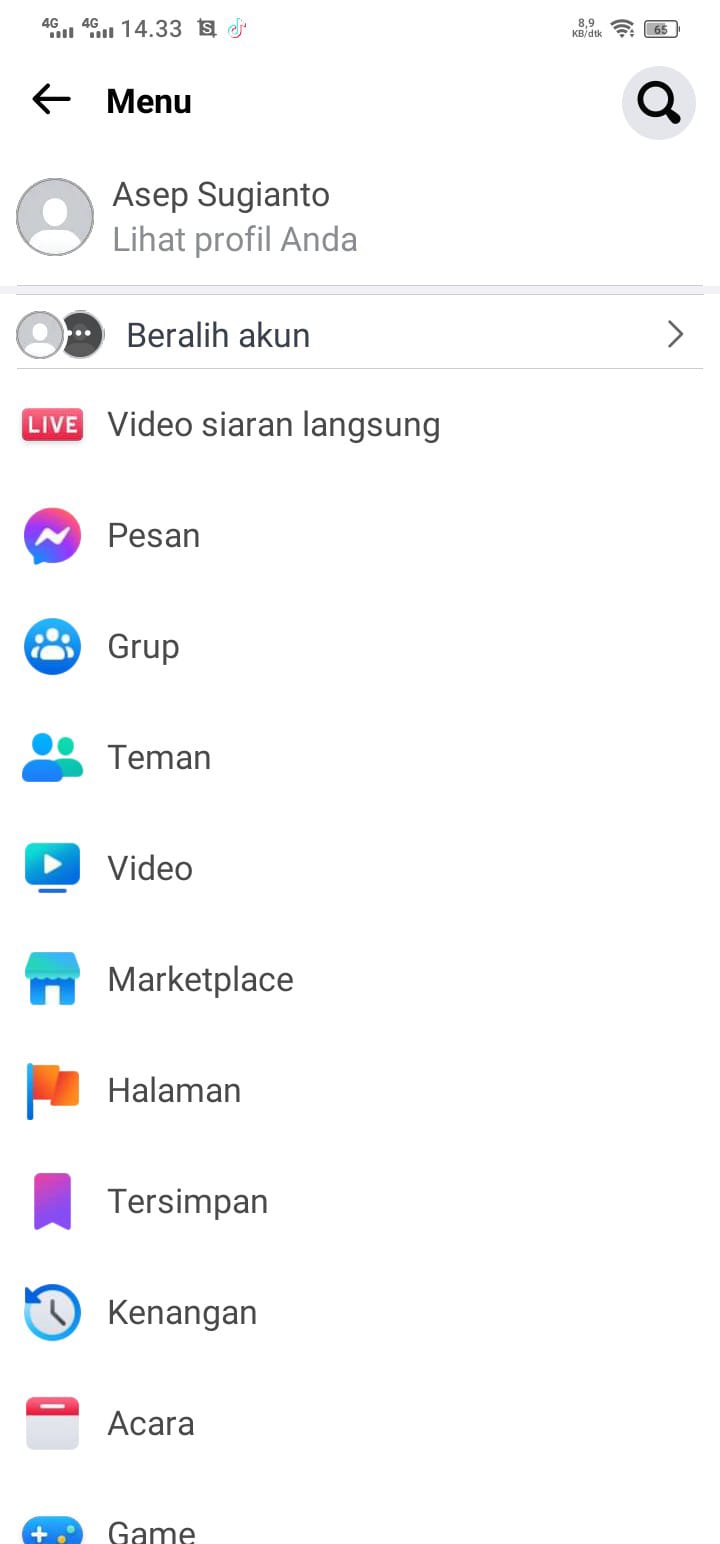Open Tersimpan saved items
Screen dimensions: 720x1544
[187, 1201]
